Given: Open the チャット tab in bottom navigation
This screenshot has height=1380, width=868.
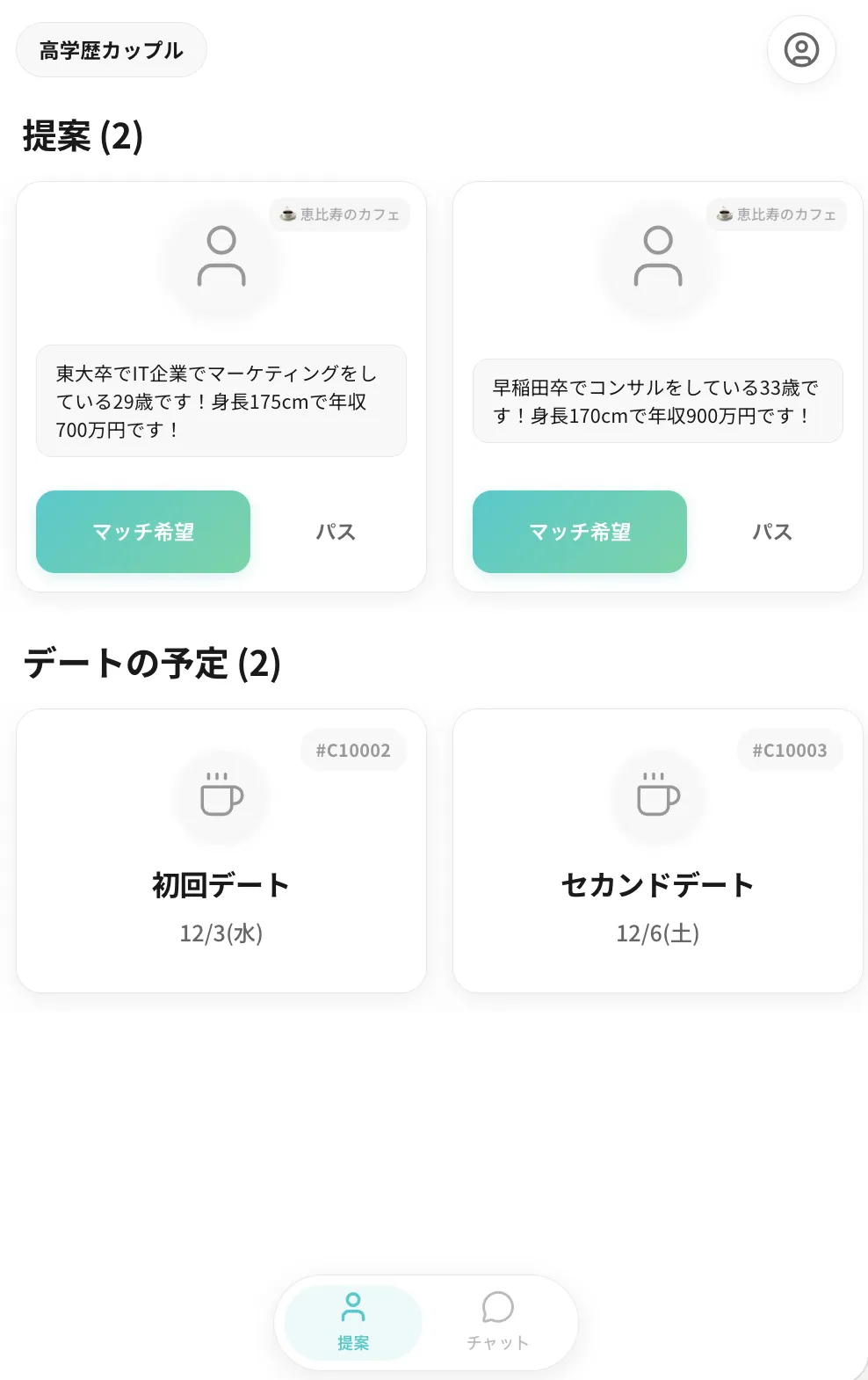Looking at the screenshot, I should pyautogui.click(x=497, y=1320).
